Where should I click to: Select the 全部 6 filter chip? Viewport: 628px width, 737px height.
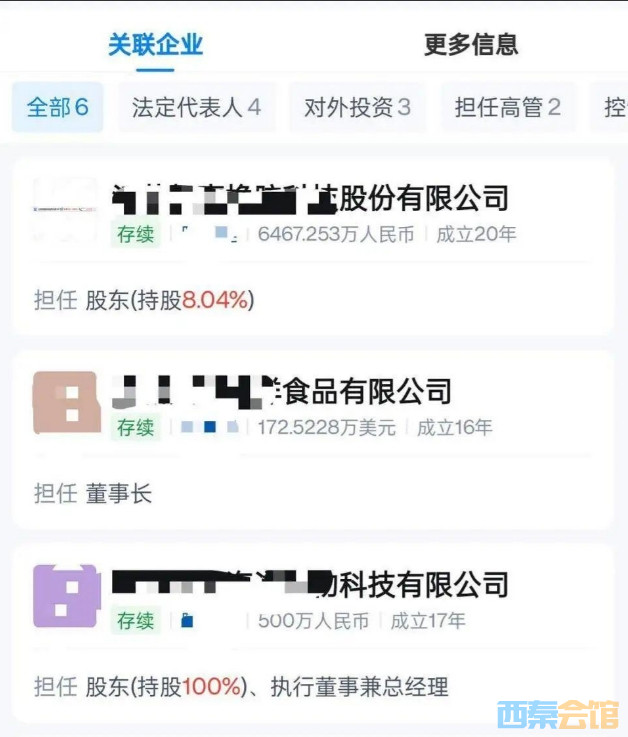coord(58,108)
